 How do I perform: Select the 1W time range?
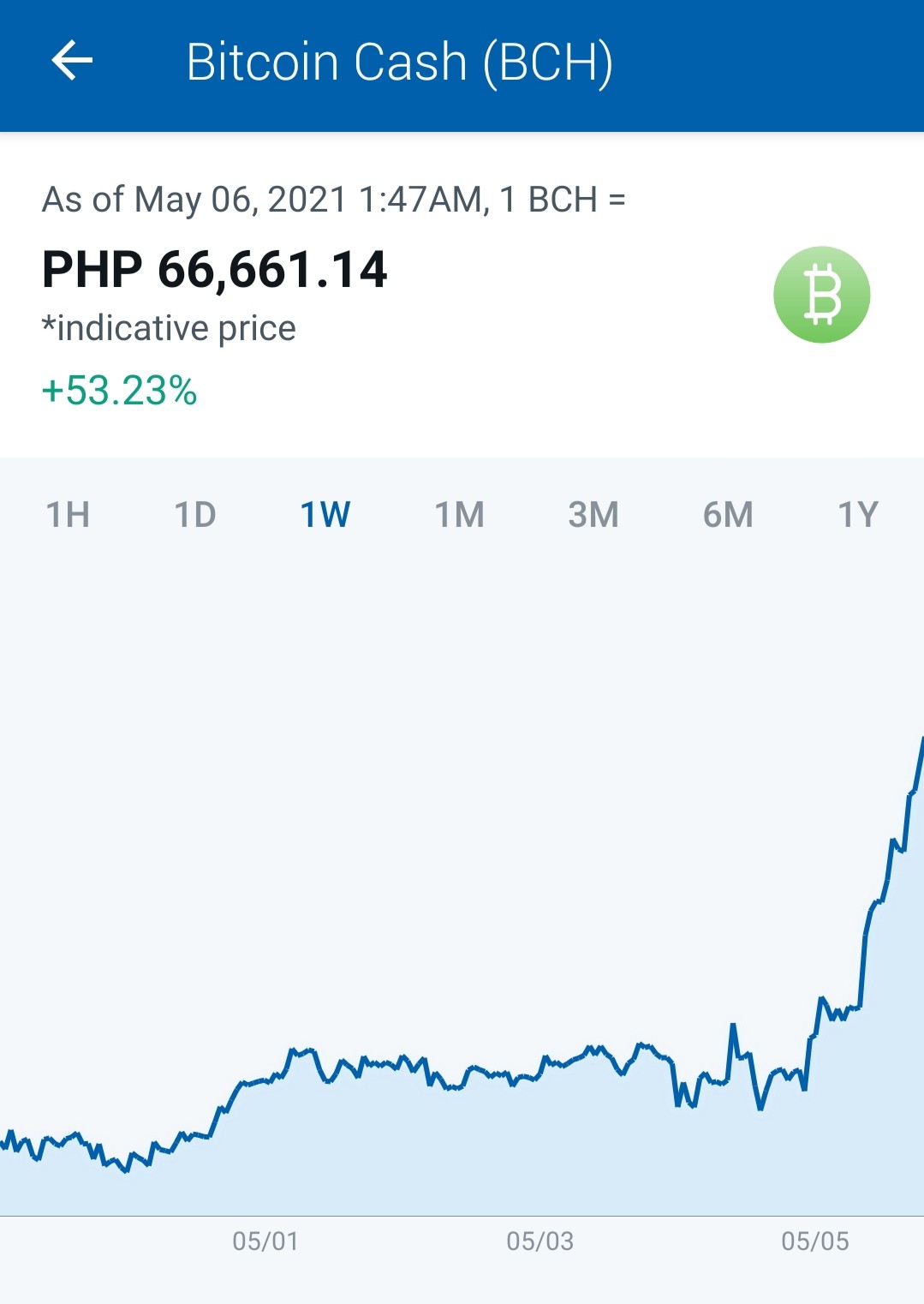pyautogui.click(x=325, y=515)
